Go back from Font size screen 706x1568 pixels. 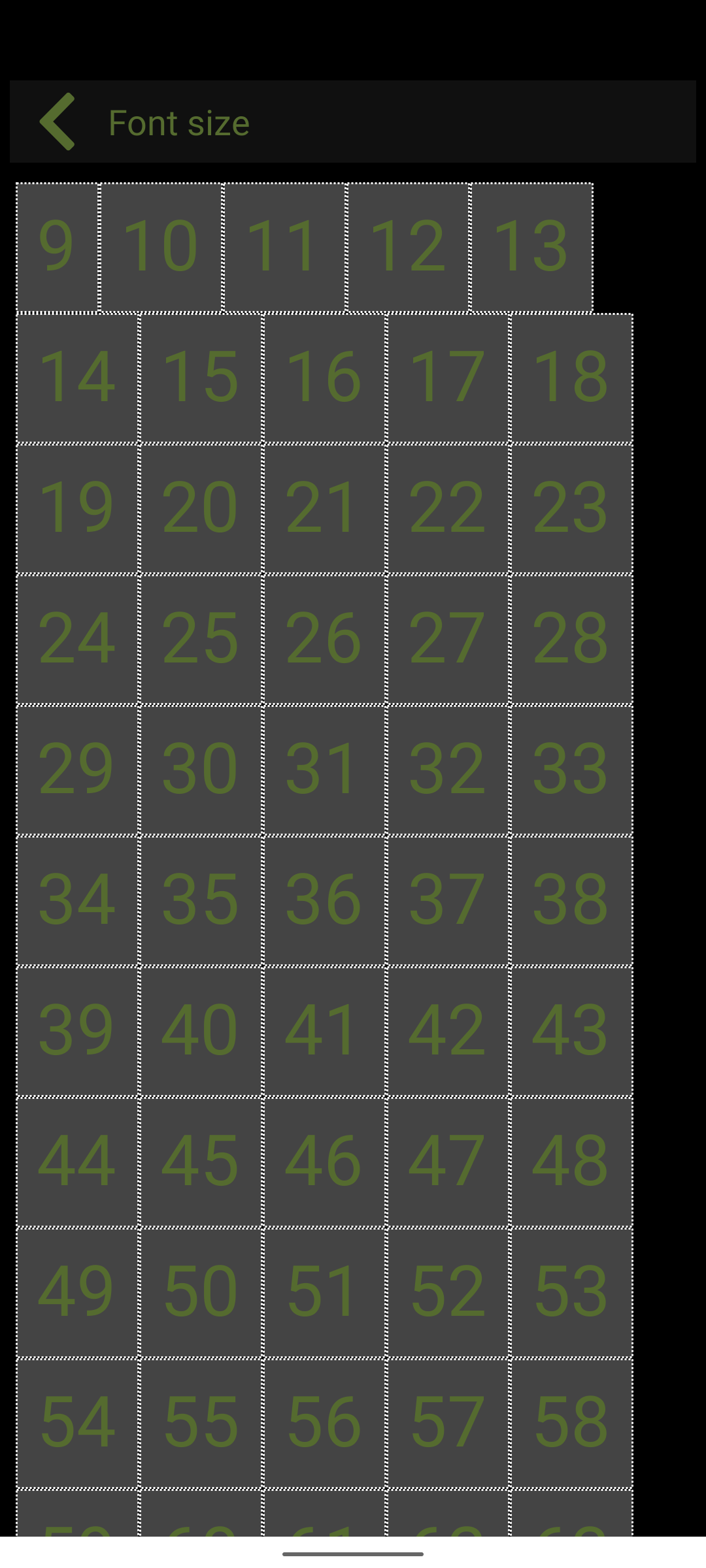pos(58,122)
